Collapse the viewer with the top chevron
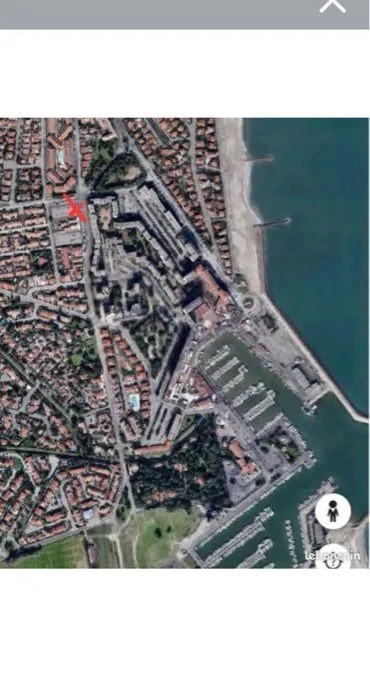 pos(333,6)
